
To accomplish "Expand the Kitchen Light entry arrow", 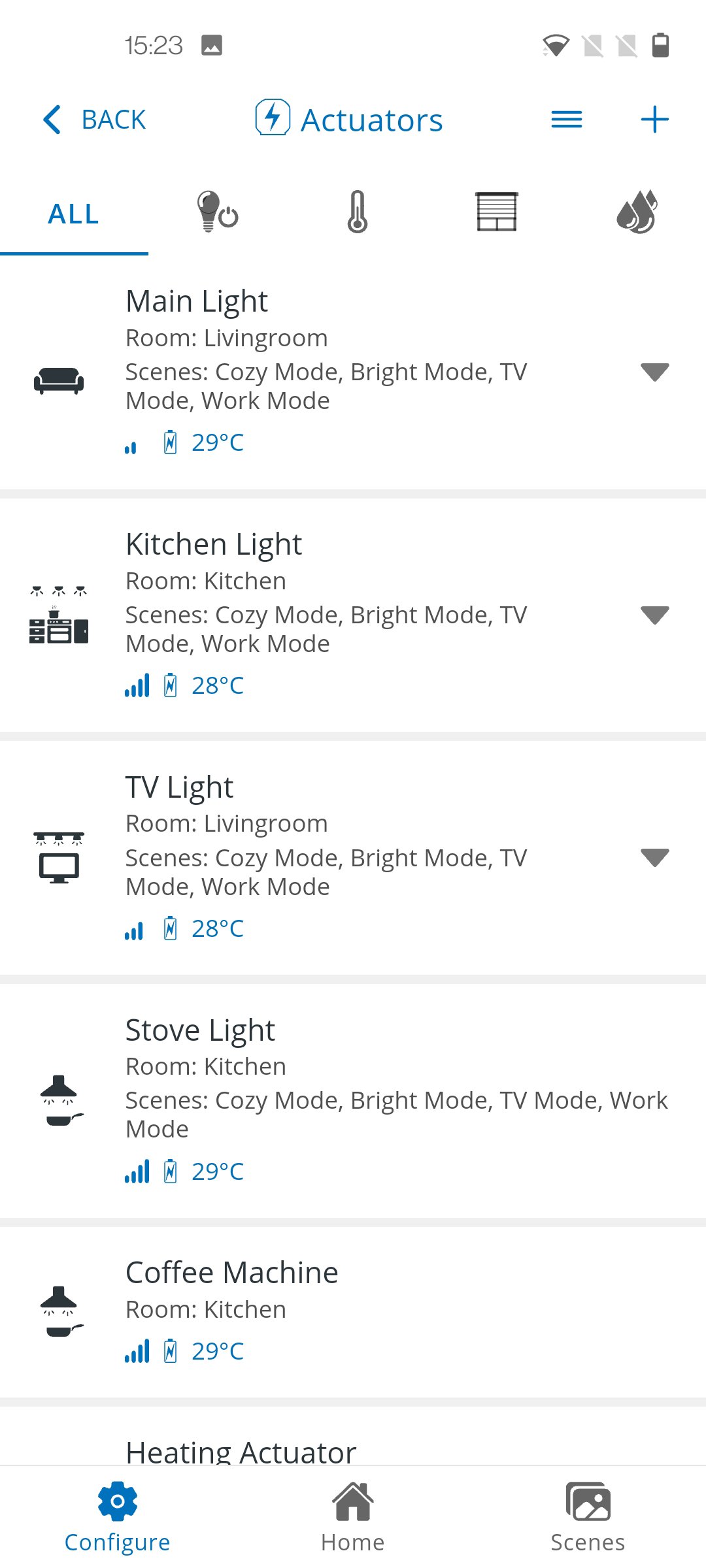I will tap(654, 615).
